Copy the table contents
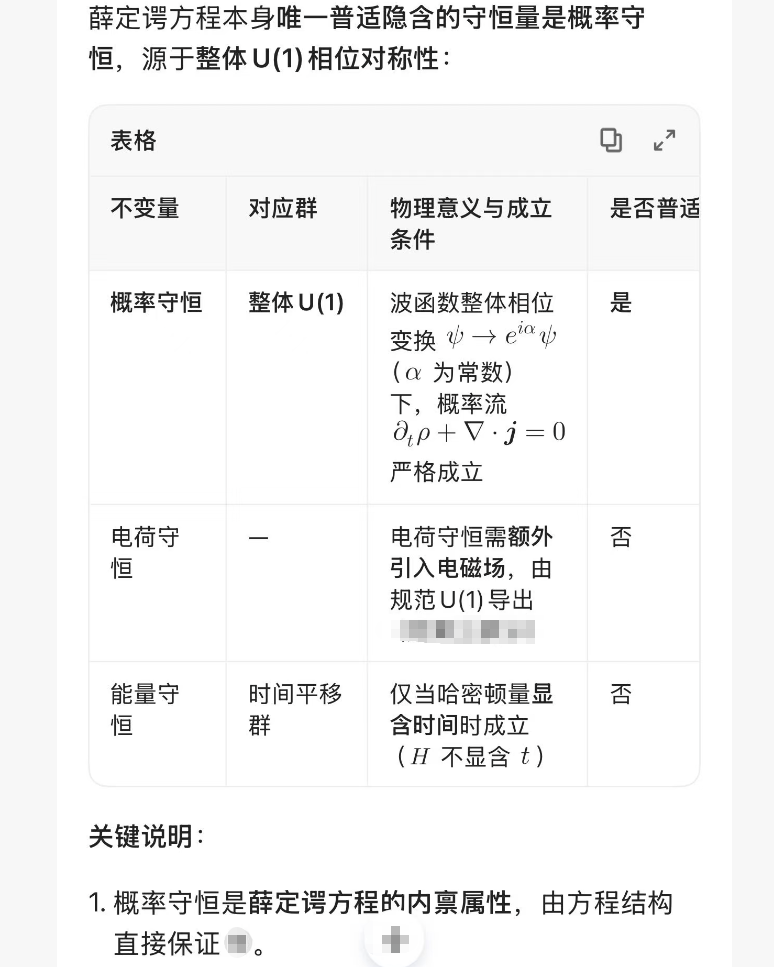This screenshot has height=967, width=774. point(611,140)
